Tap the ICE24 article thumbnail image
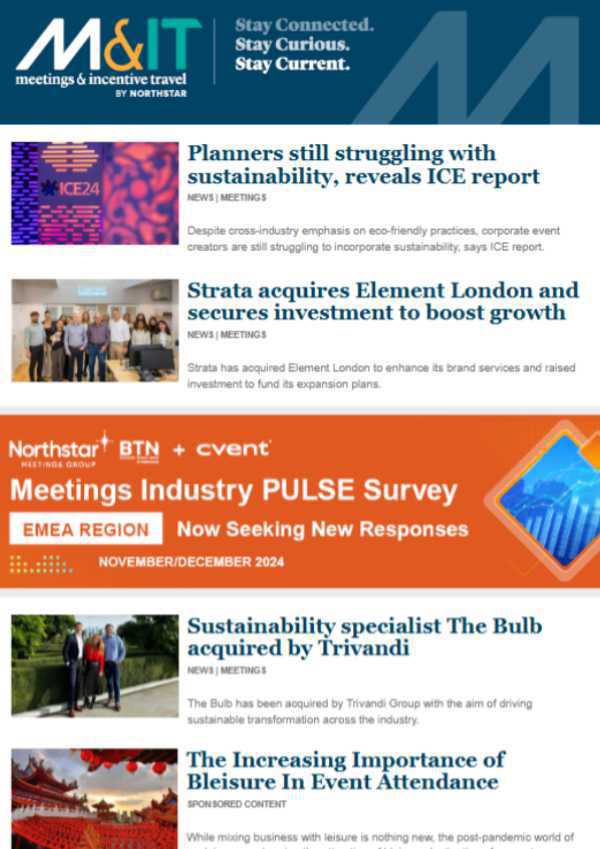 click(95, 193)
